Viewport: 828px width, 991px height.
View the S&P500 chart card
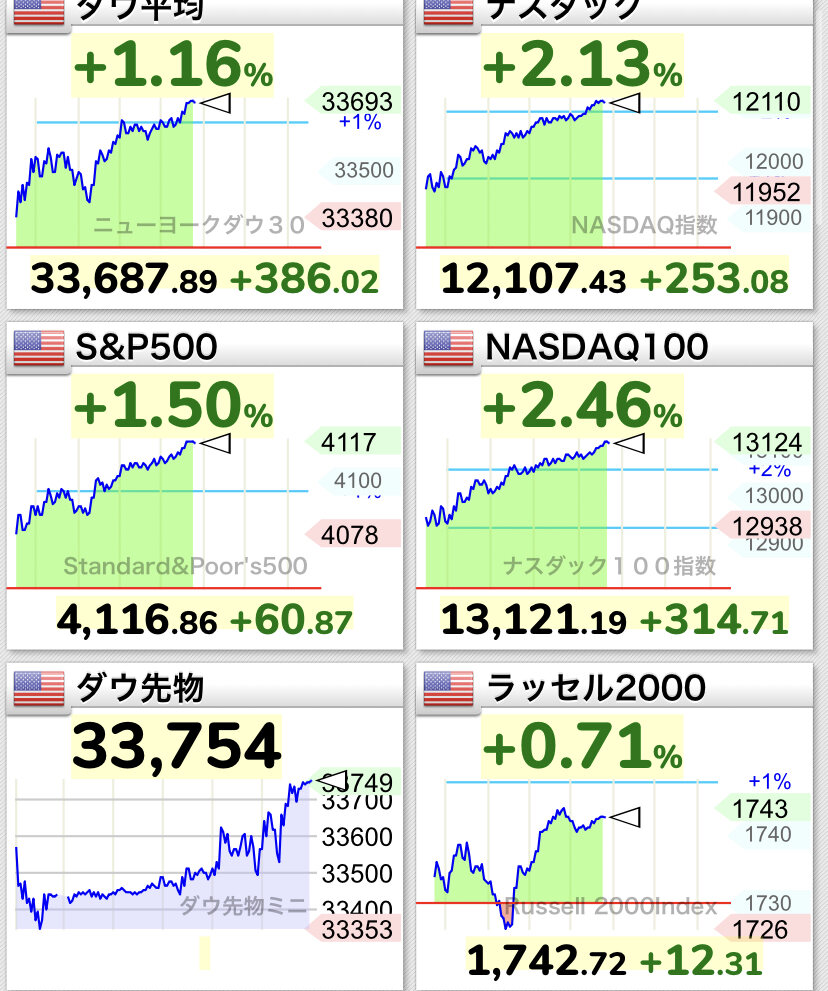(x=204, y=490)
